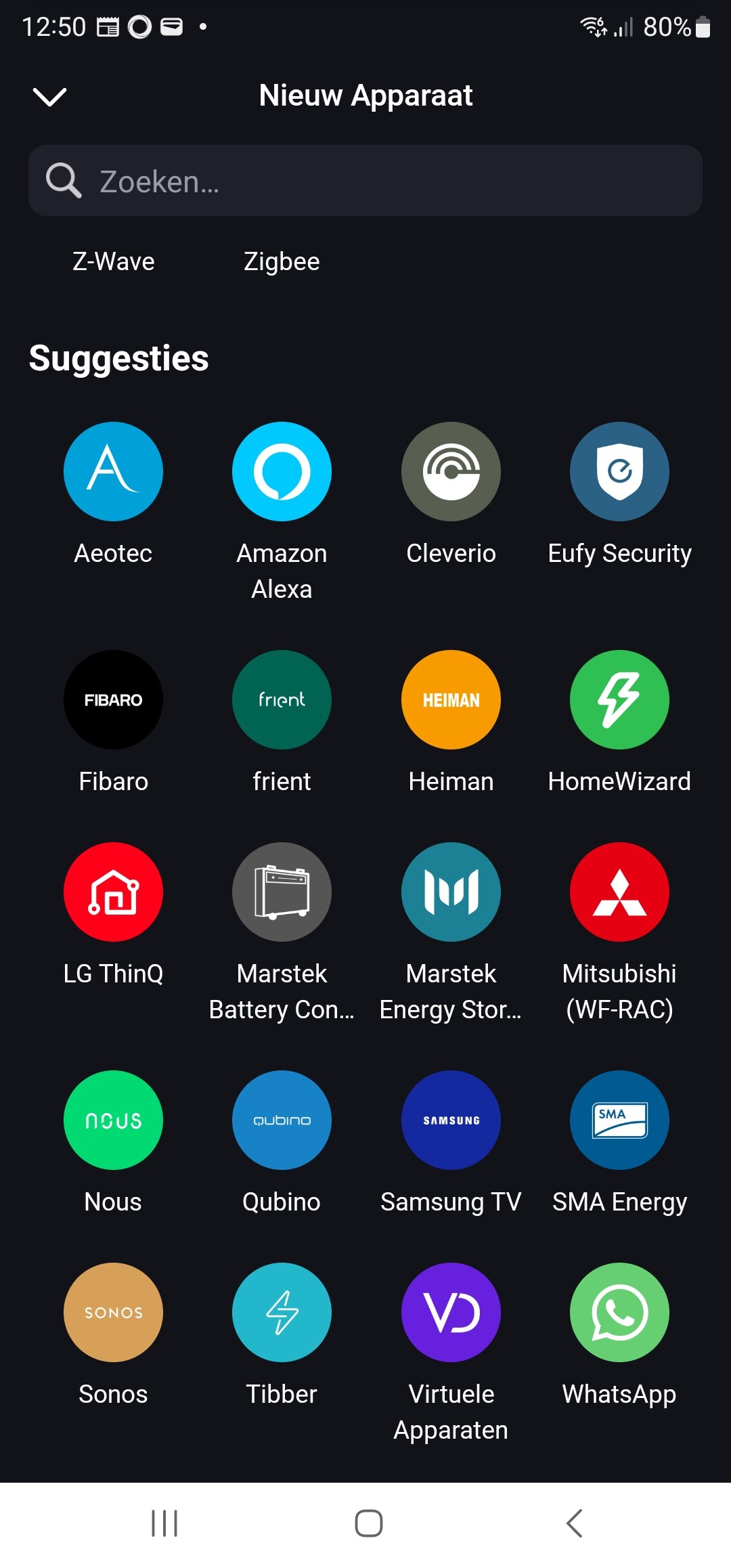Open LG ThinQ
The image size is (731, 1568).
tap(113, 892)
